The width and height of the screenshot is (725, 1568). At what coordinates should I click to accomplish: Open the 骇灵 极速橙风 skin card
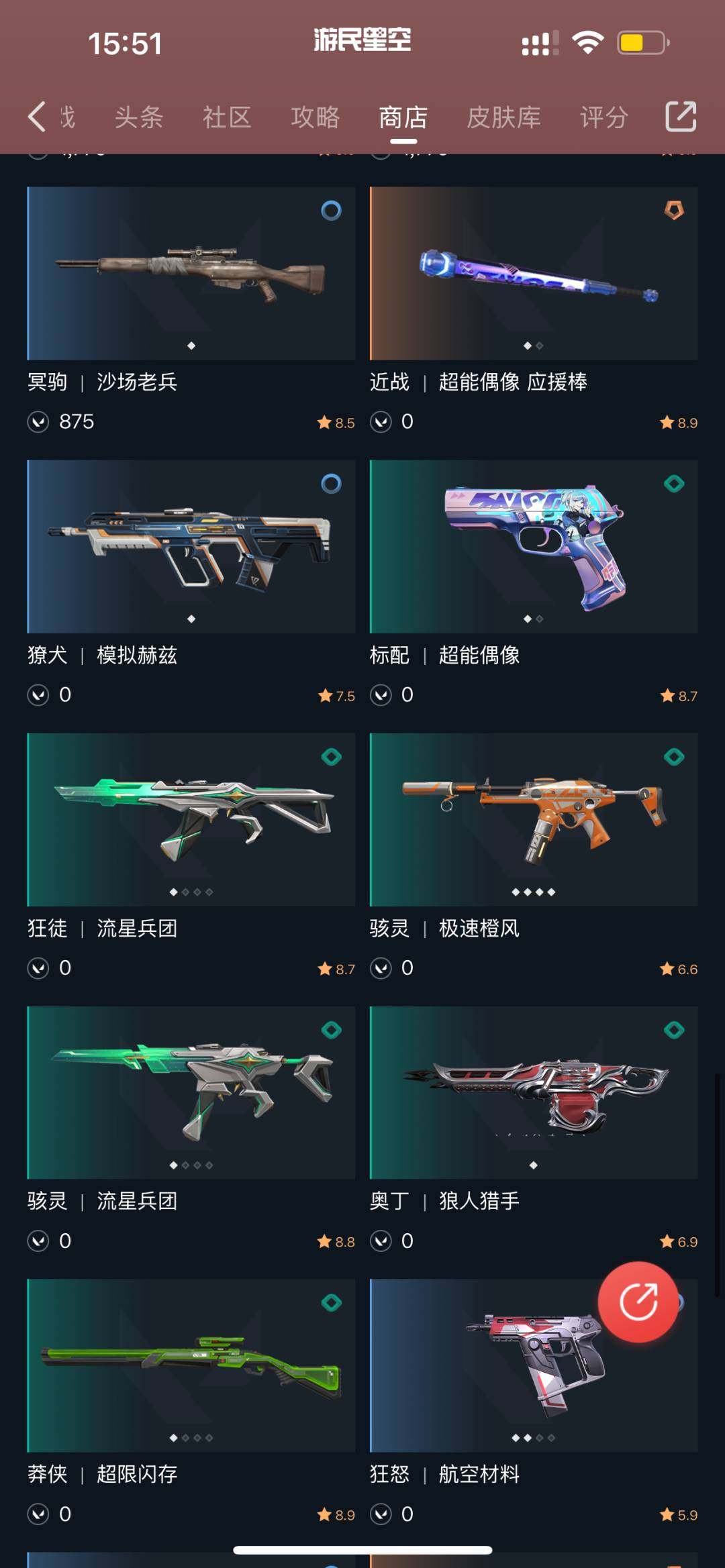click(x=534, y=820)
